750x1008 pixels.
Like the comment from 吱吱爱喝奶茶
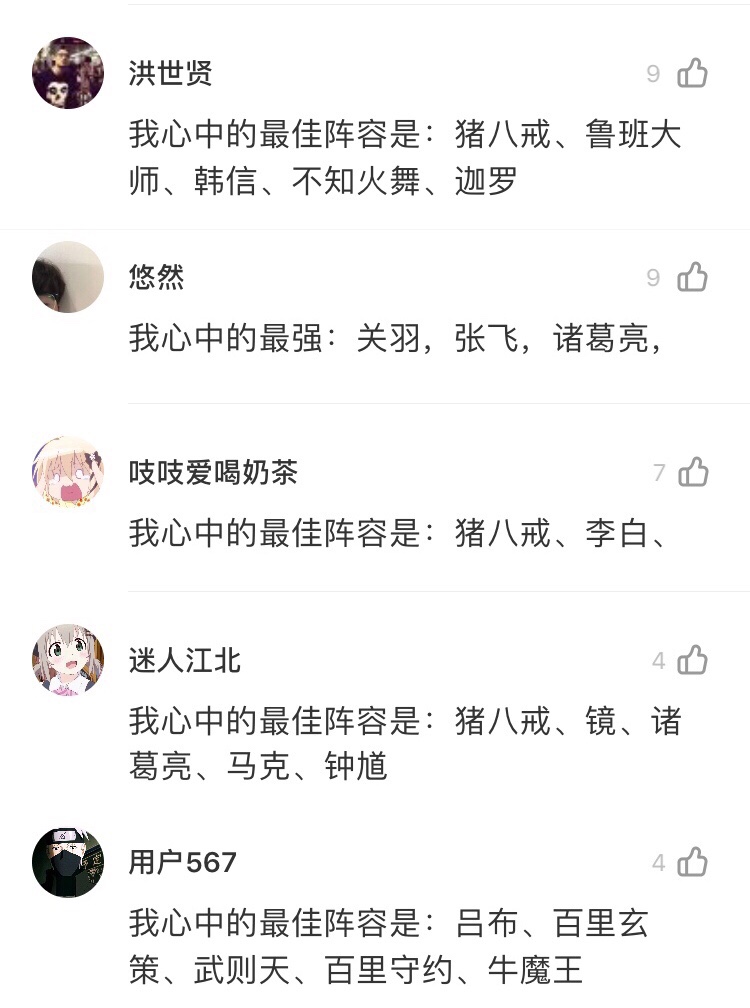tap(693, 472)
